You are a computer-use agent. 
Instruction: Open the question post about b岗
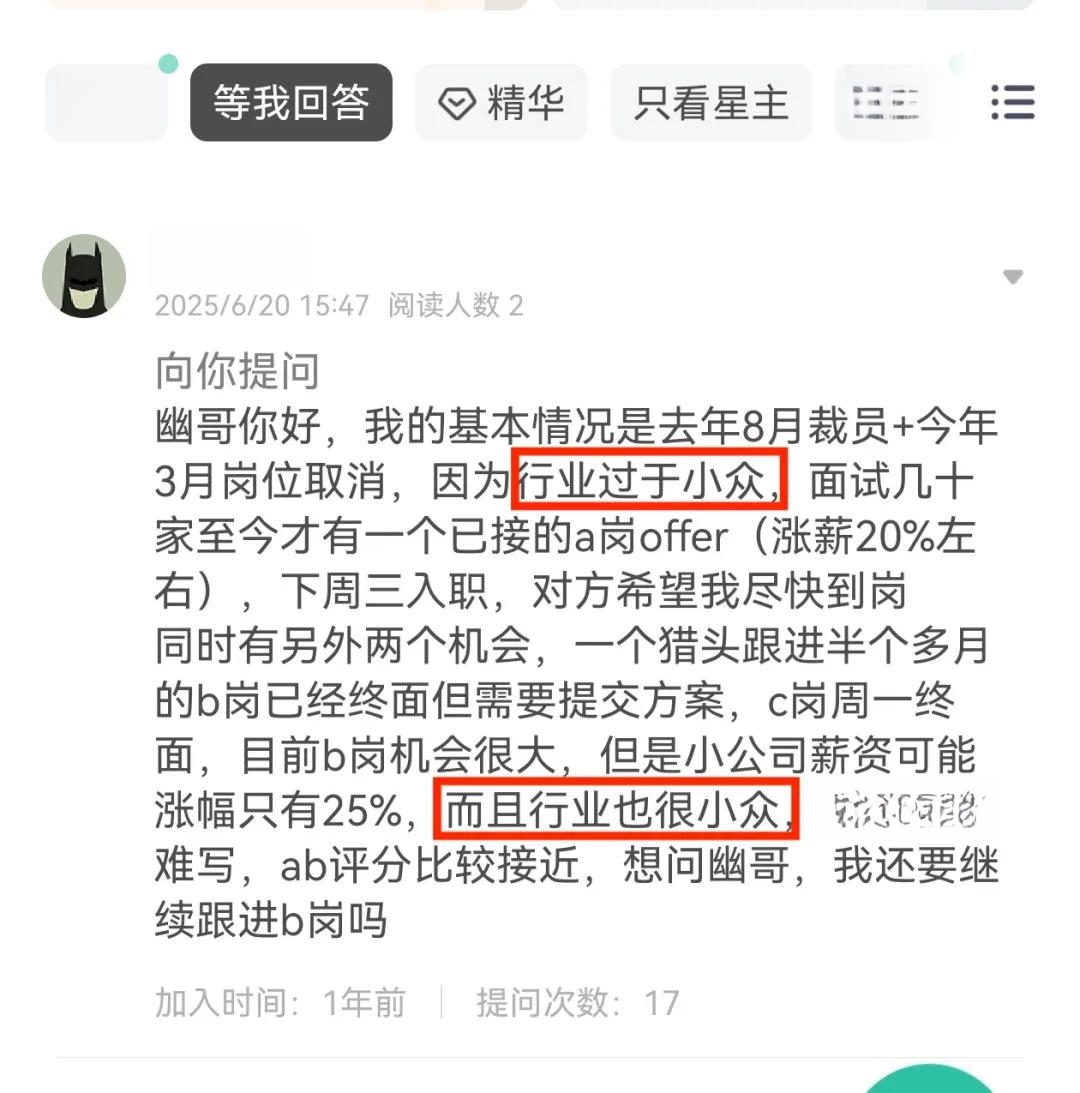point(575,650)
